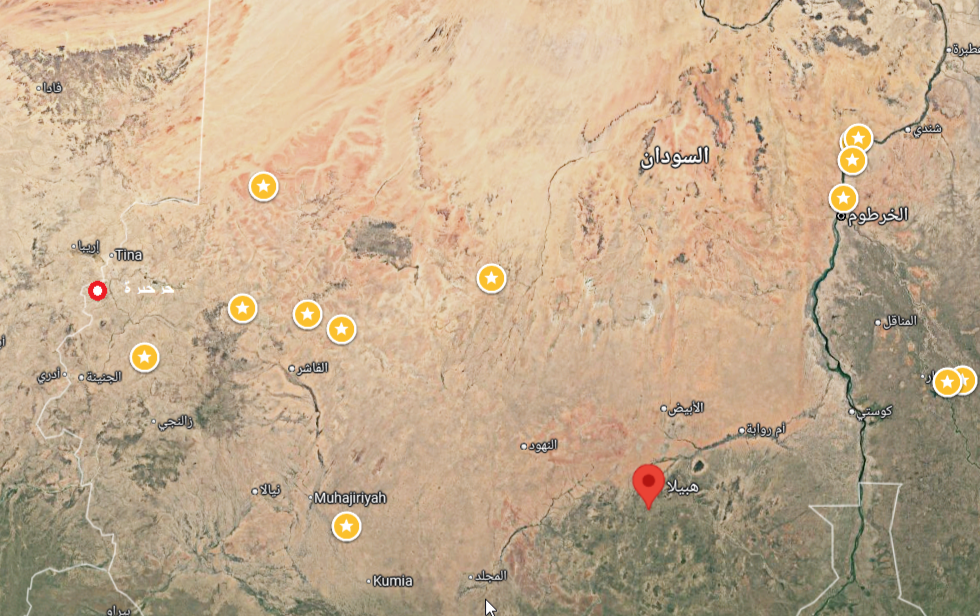Open the نيالا city label
980x616 pixels.
[270, 490]
